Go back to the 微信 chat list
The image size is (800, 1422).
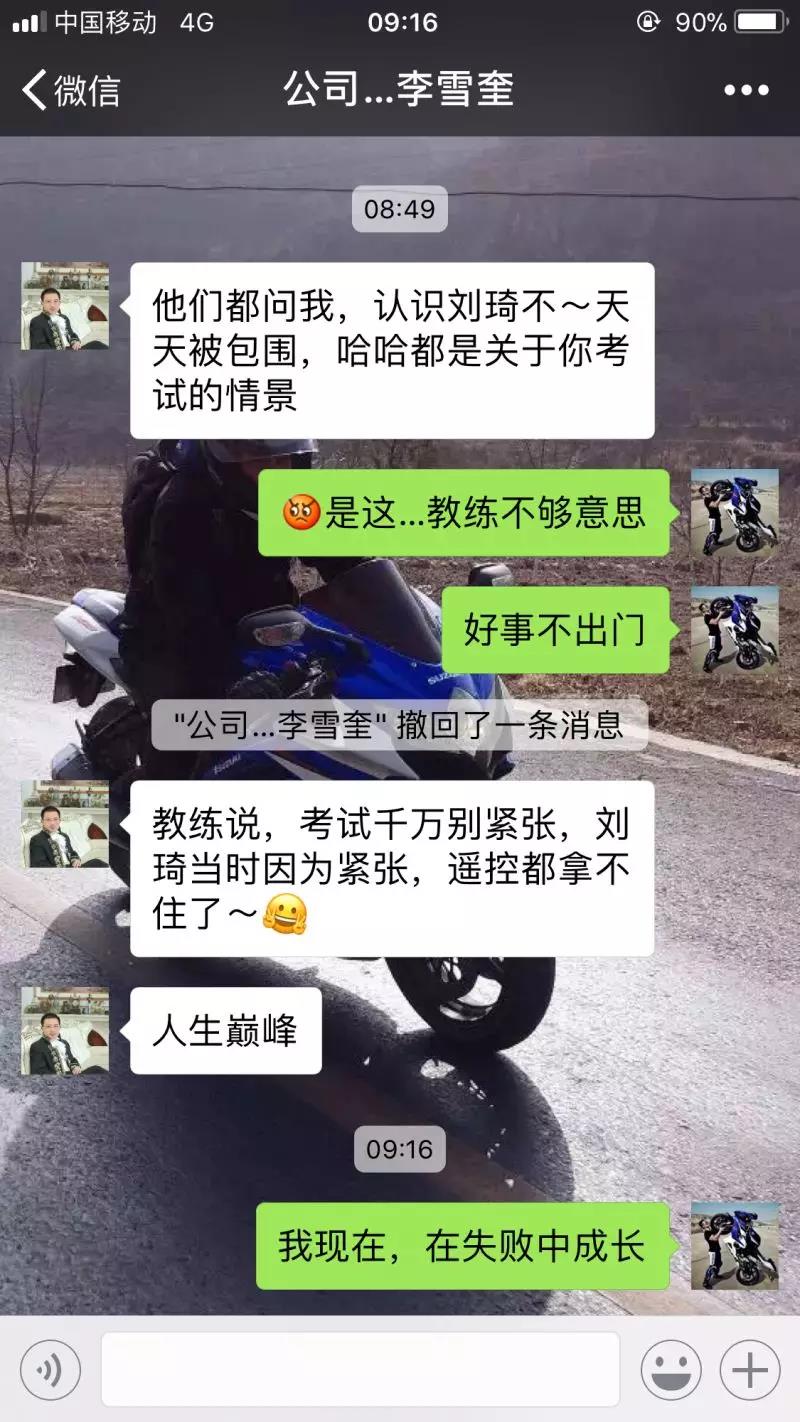[70, 90]
